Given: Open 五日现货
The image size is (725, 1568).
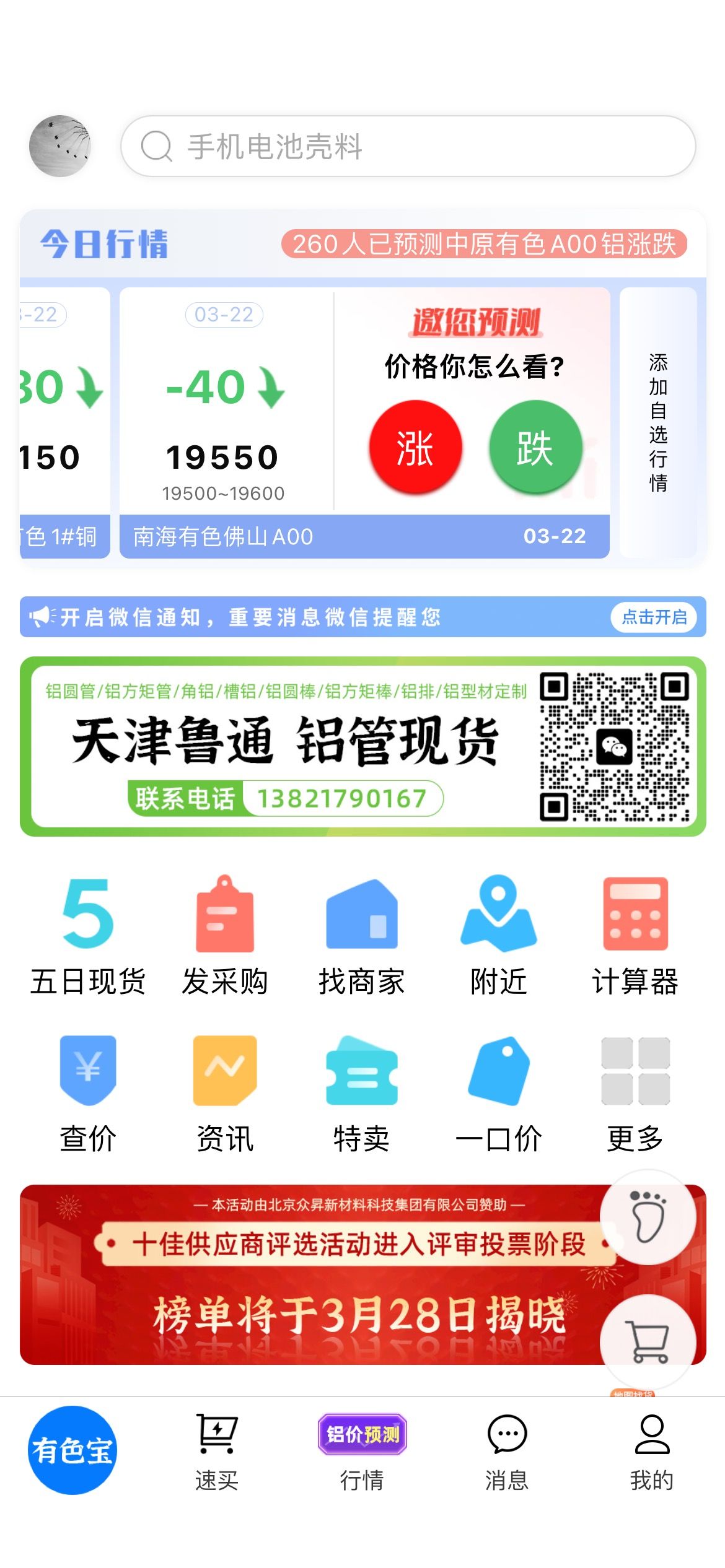Looking at the screenshot, I should (88, 935).
